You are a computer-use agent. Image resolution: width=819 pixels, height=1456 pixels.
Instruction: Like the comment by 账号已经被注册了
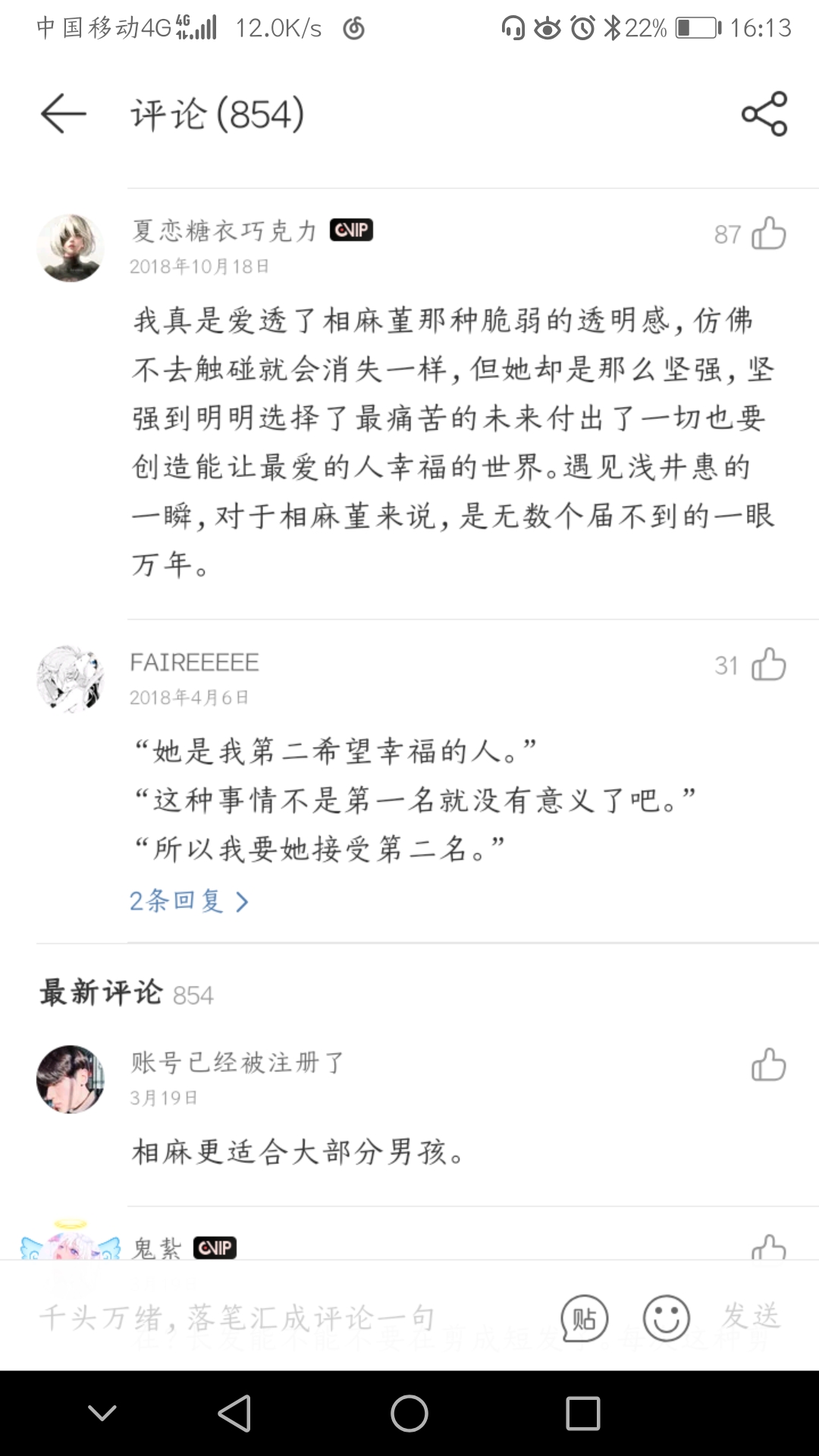point(767,1065)
